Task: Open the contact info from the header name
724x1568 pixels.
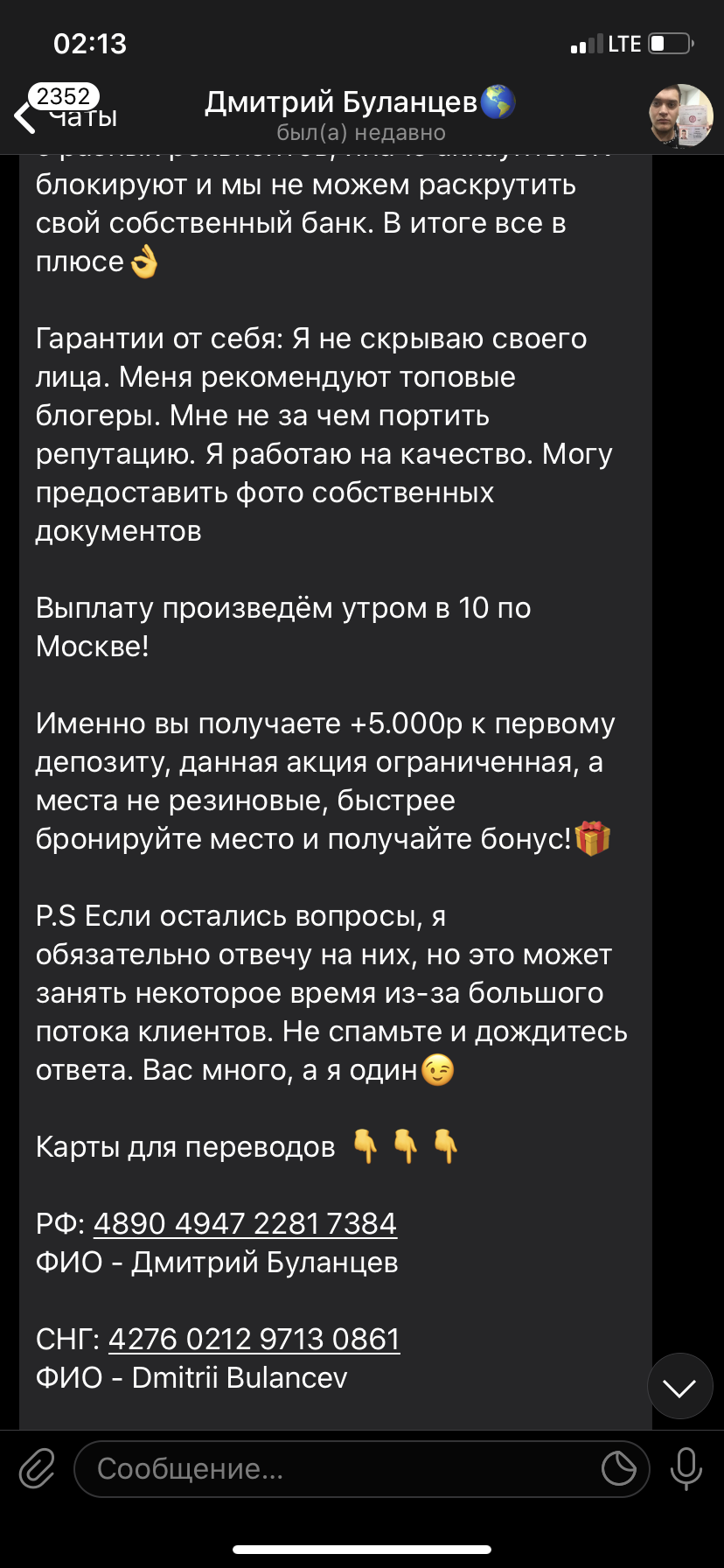Action: coord(360,102)
